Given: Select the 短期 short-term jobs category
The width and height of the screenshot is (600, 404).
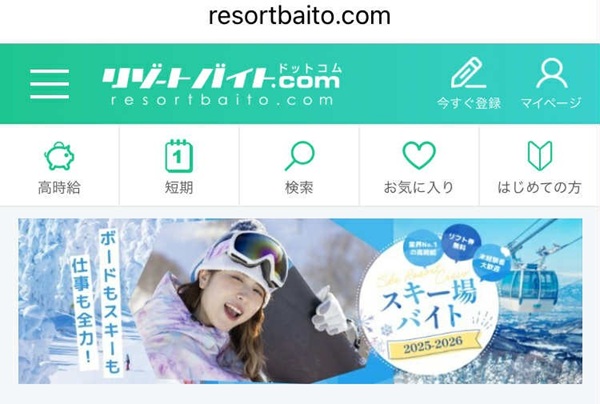Looking at the screenshot, I should pos(179,167).
